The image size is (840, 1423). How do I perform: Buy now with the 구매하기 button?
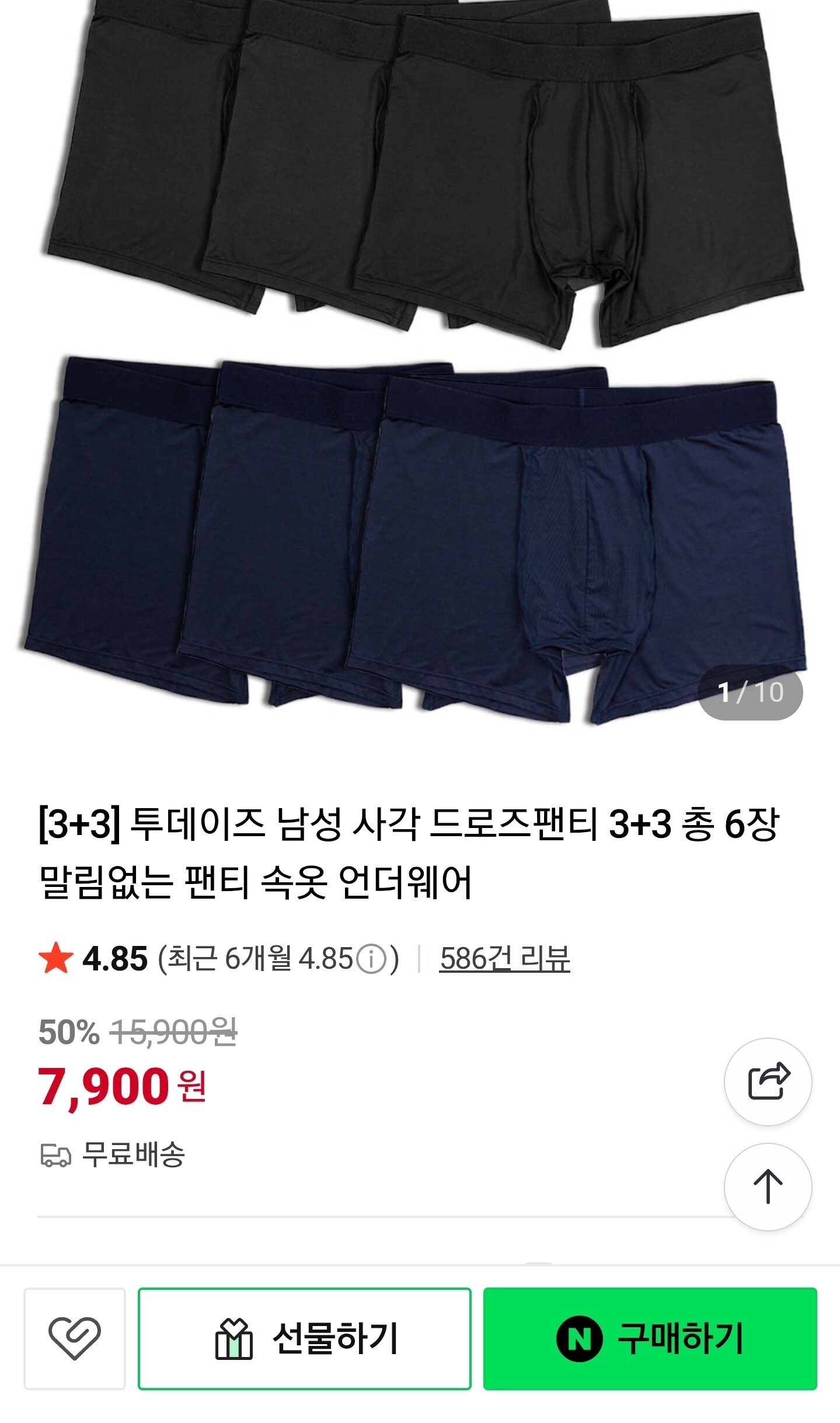point(650,1338)
